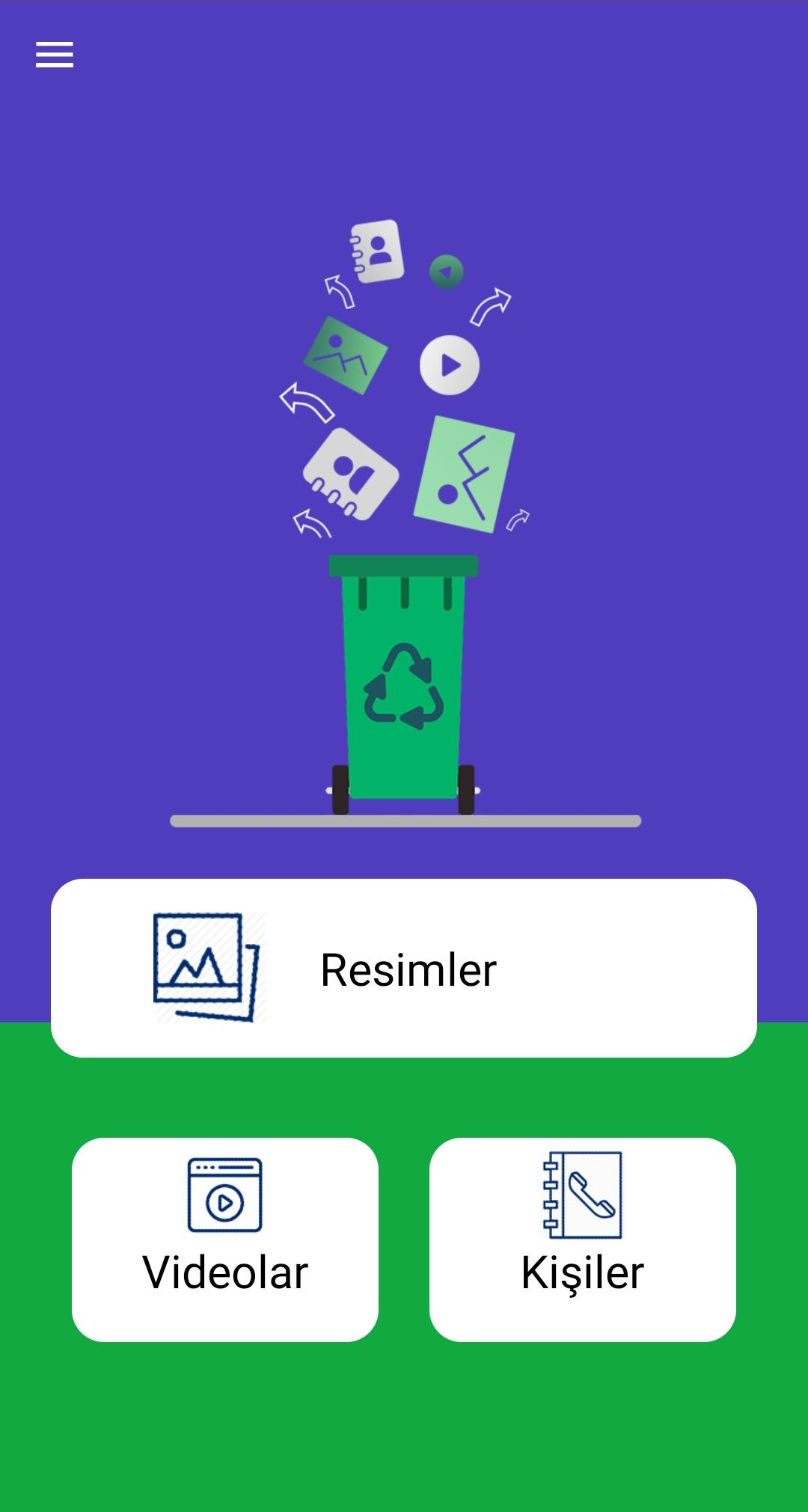Image resolution: width=808 pixels, height=1512 pixels.
Task: Select the Videolar card
Action: click(225, 1240)
